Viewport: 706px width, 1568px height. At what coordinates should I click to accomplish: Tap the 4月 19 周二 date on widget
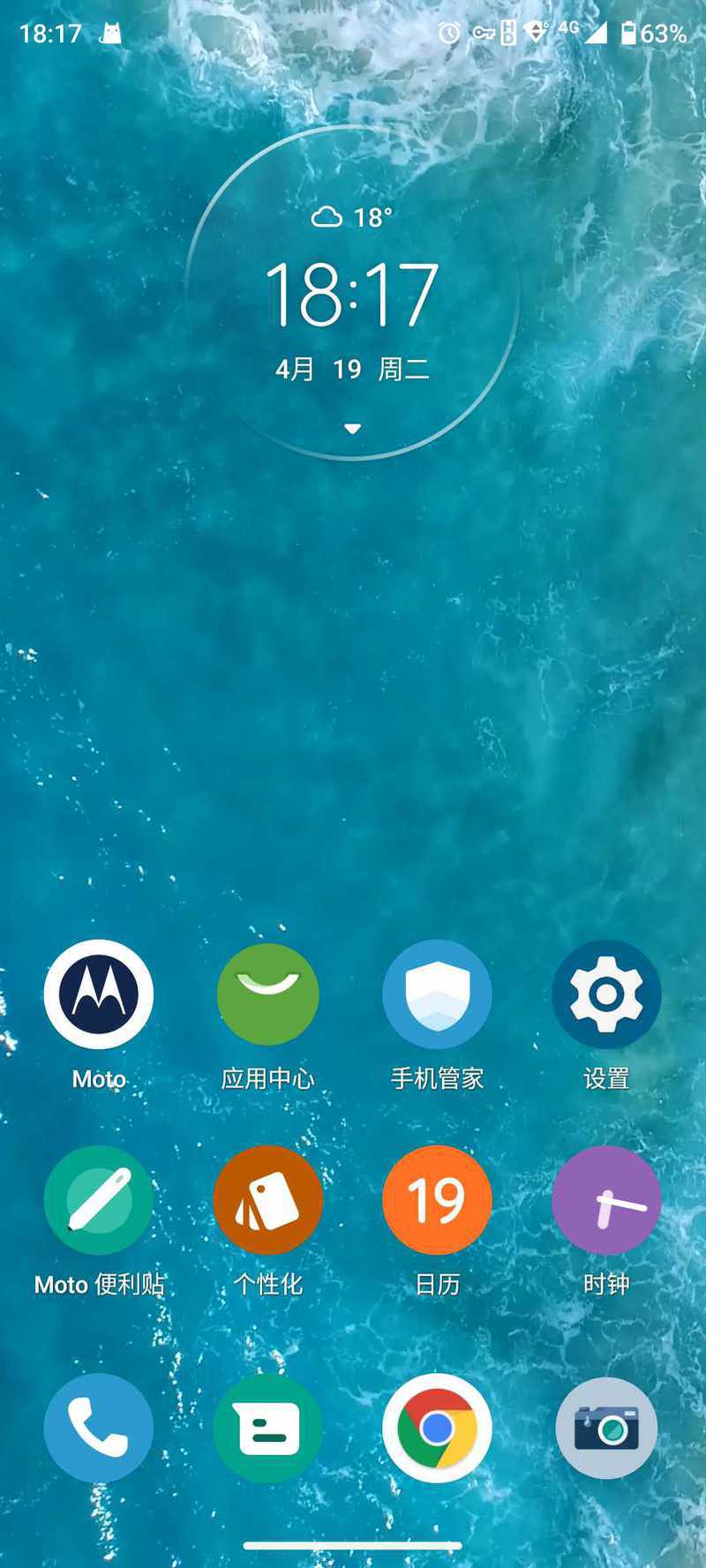pyautogui.click(x=352, y=369)
